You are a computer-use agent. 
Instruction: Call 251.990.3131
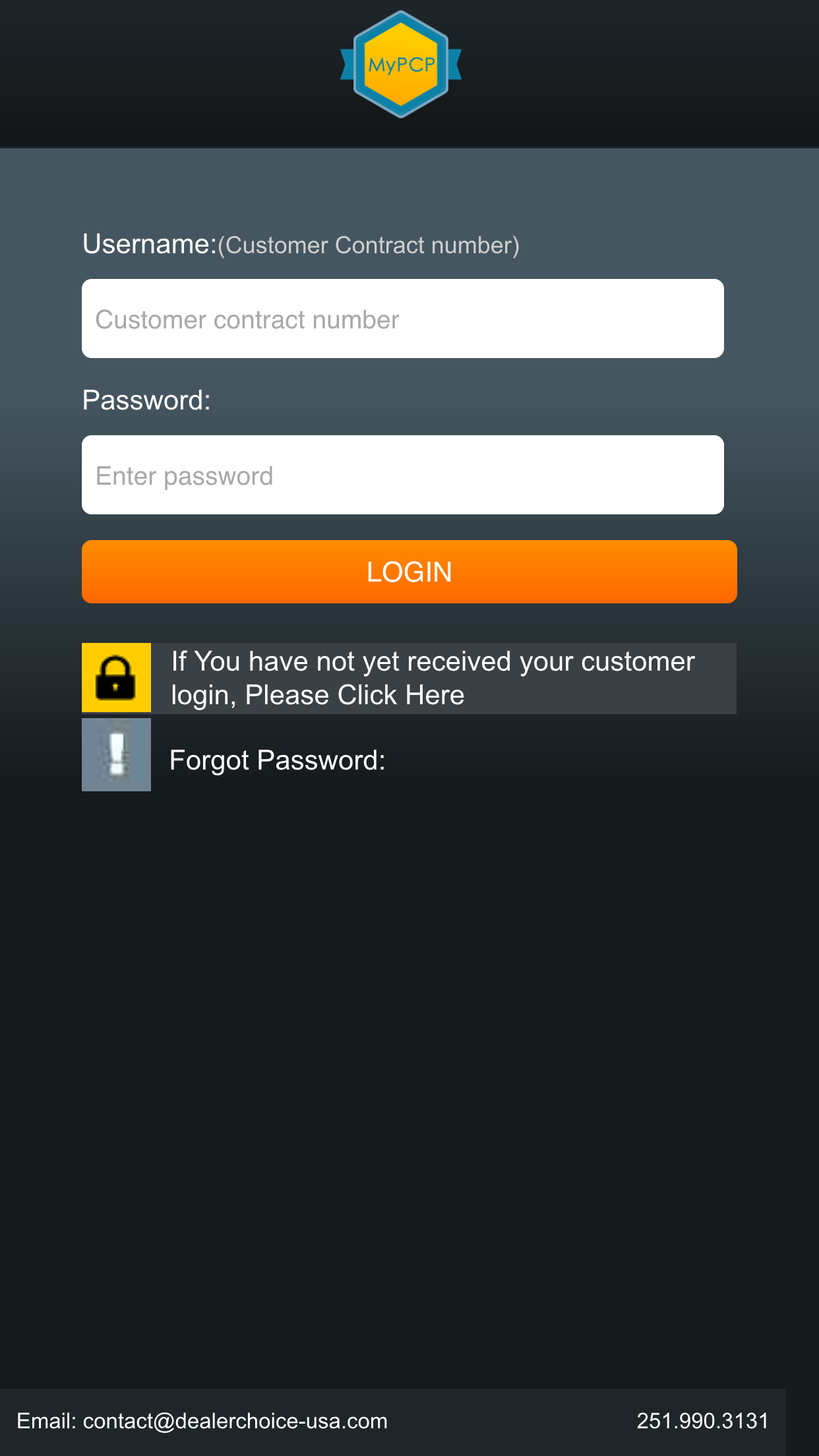702,1421
